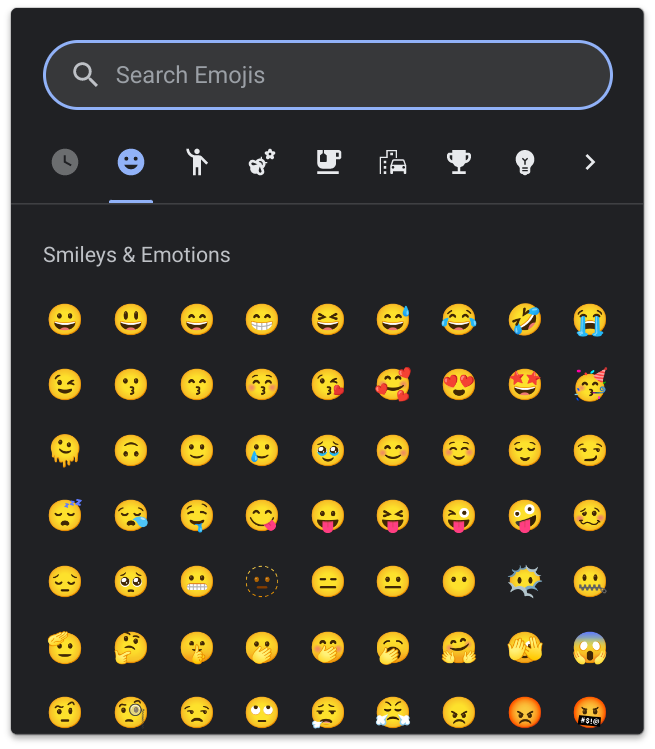Select the thinking face emoji

(131, 647)
